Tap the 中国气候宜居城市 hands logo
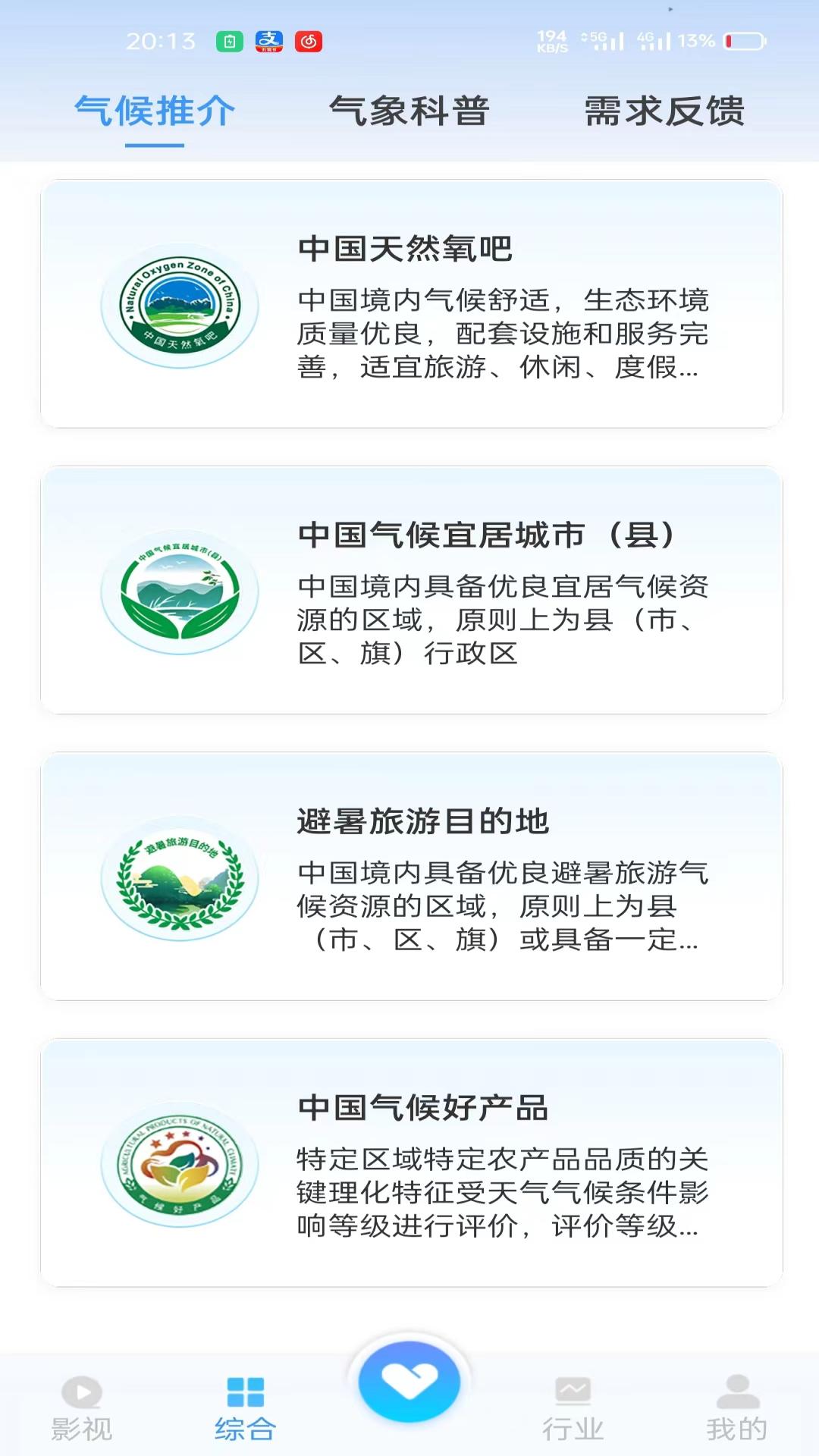 pyautogui.click(x=177, y=595)
